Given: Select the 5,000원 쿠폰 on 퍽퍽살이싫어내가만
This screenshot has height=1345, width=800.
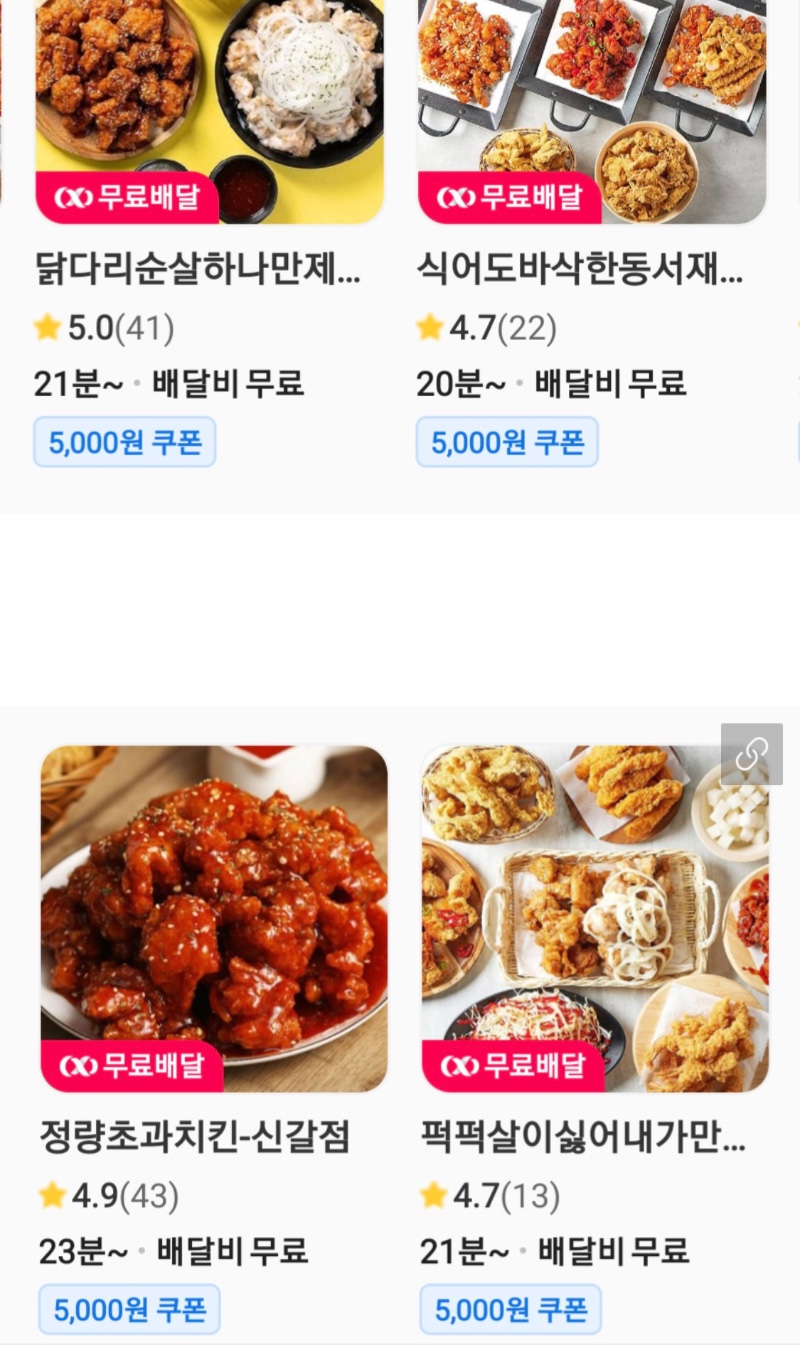Looking at the screenshot, I should 510,1308.
